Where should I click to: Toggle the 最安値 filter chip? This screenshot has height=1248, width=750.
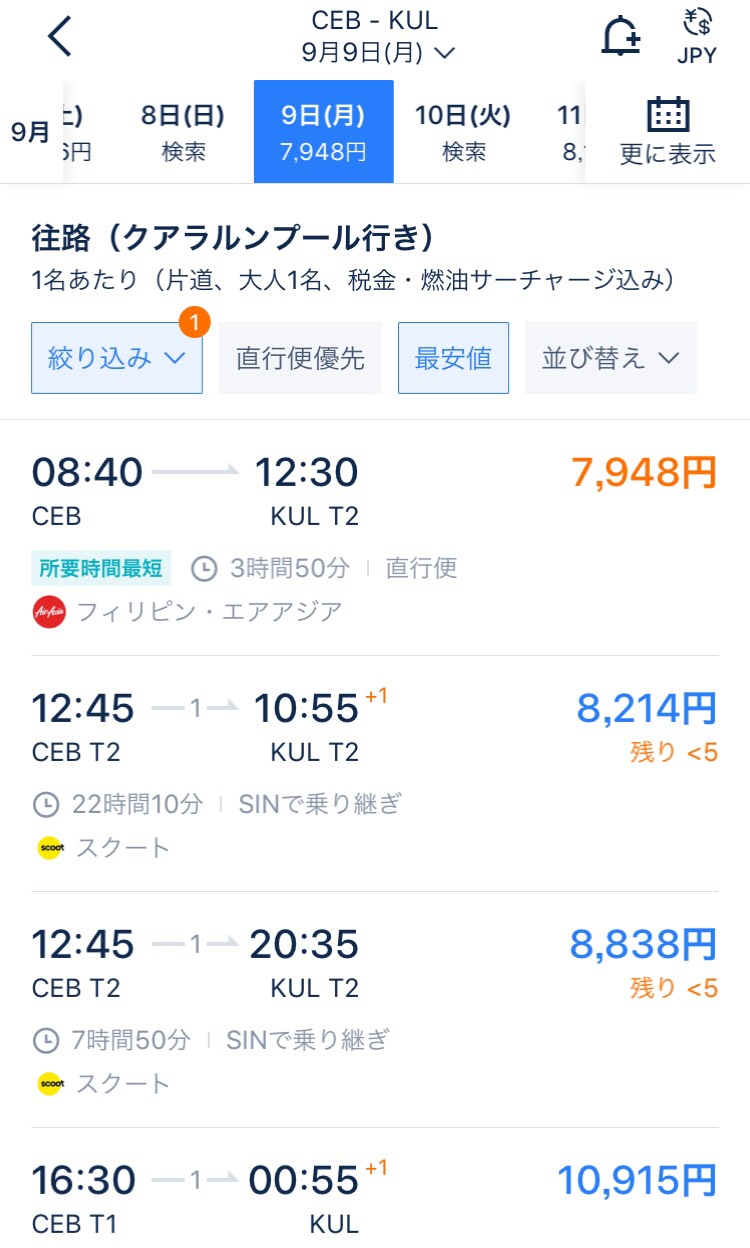pyautogui.click(x=453, y=358)
